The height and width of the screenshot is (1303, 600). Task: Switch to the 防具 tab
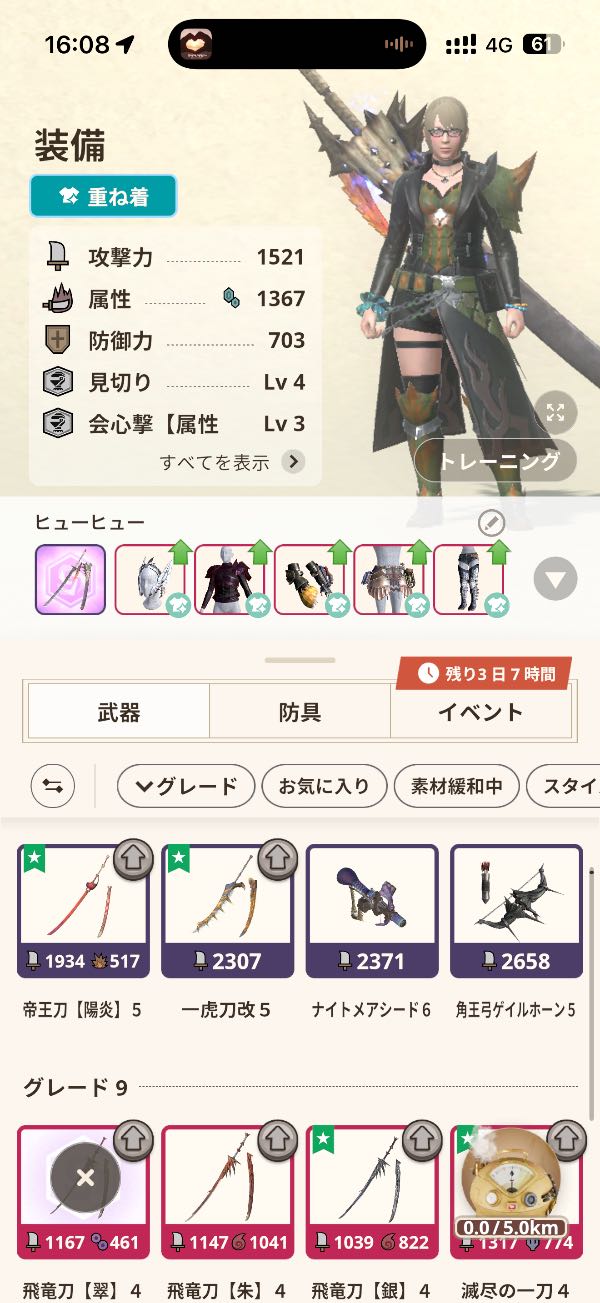299,712
